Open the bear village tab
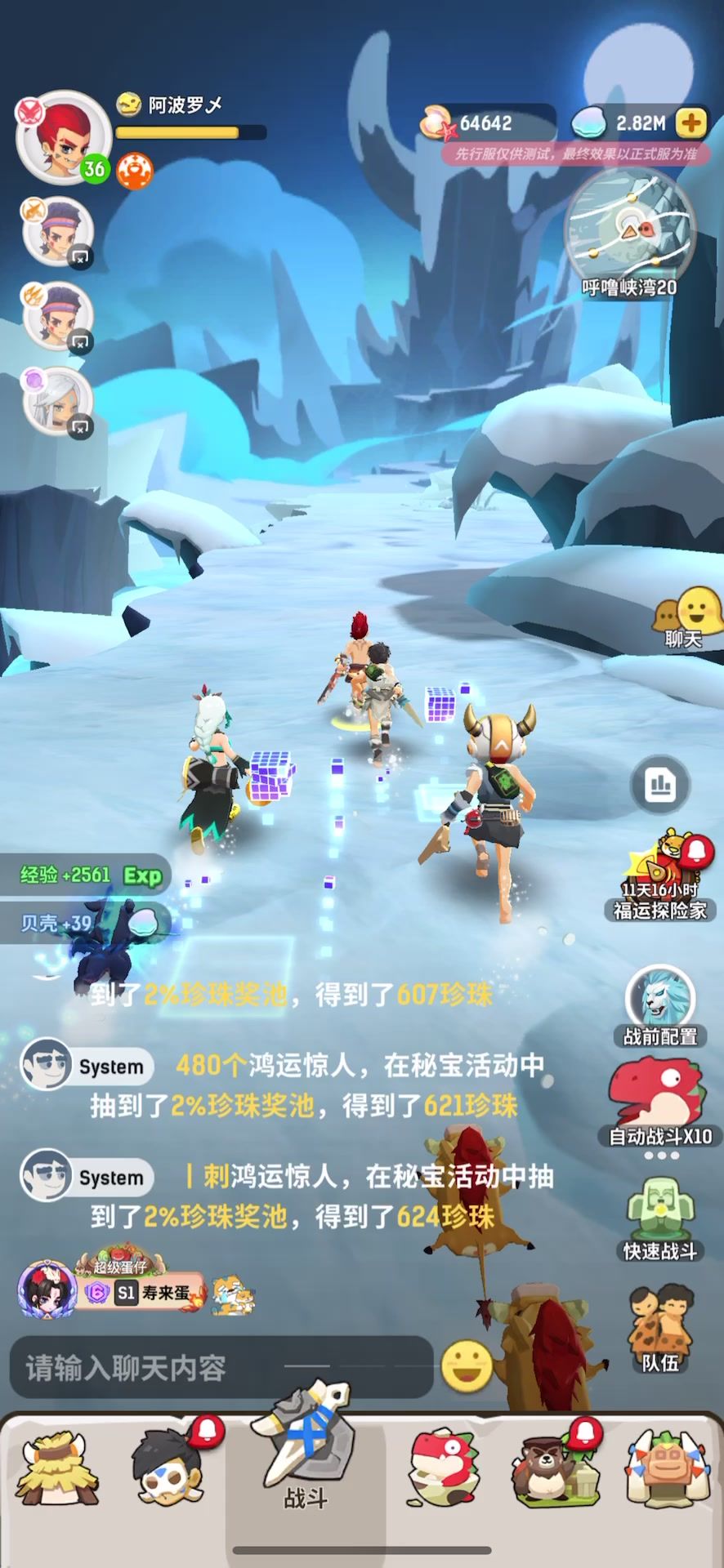This screenshot has height=1568, width=724. click(556, 1468)
